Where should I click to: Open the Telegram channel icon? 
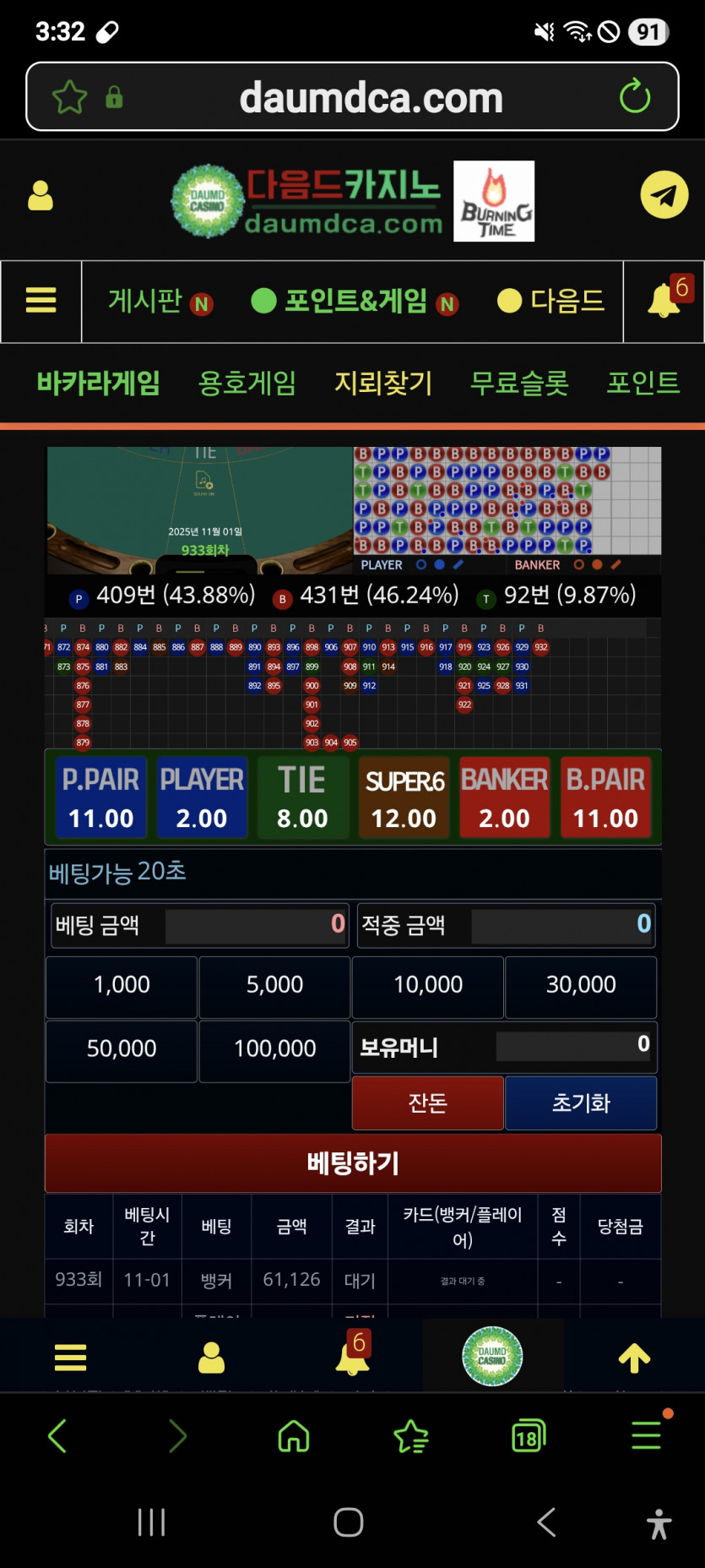click(x=664, y=193)
